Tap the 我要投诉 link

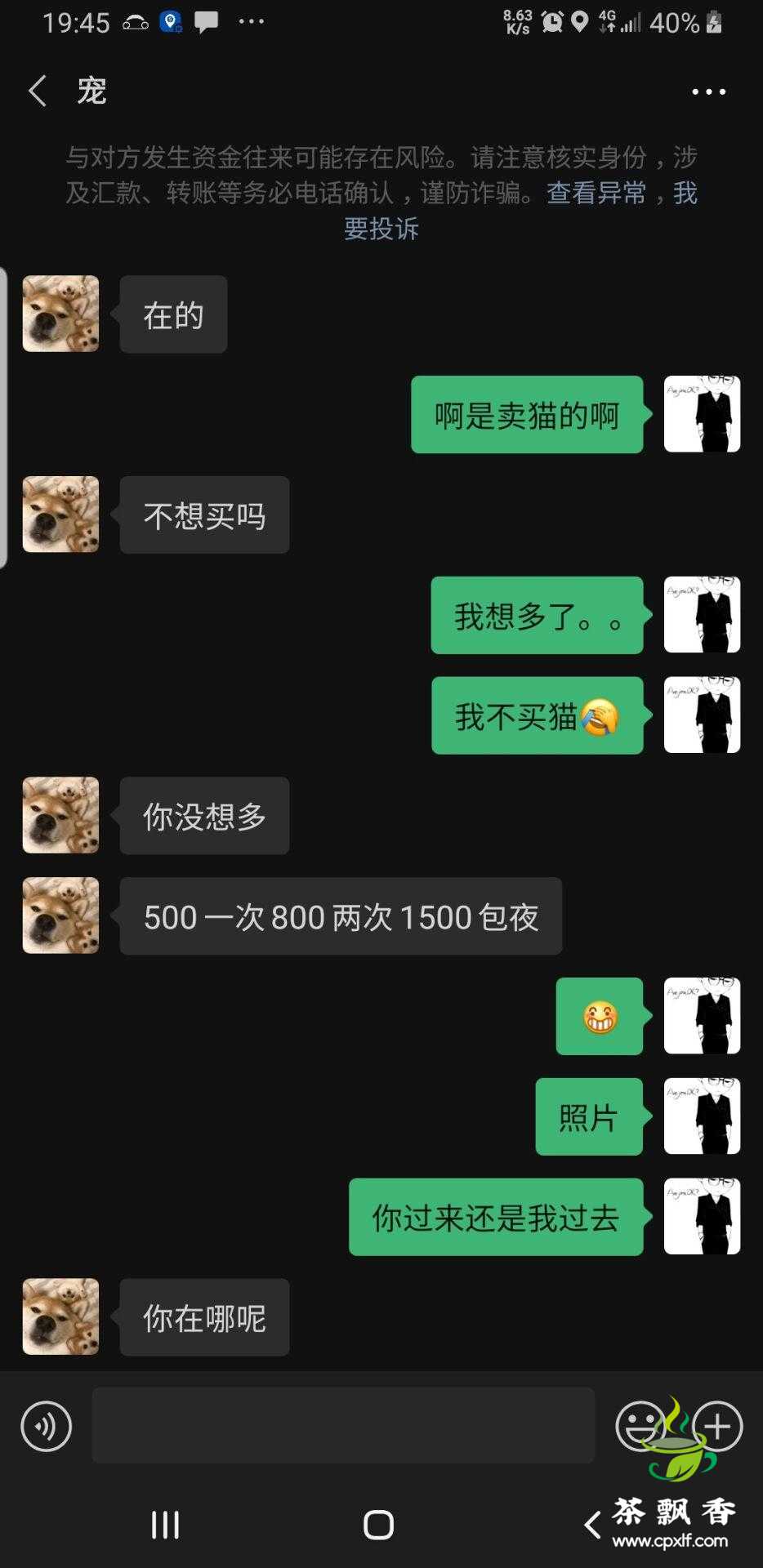[x=381, y=228]
